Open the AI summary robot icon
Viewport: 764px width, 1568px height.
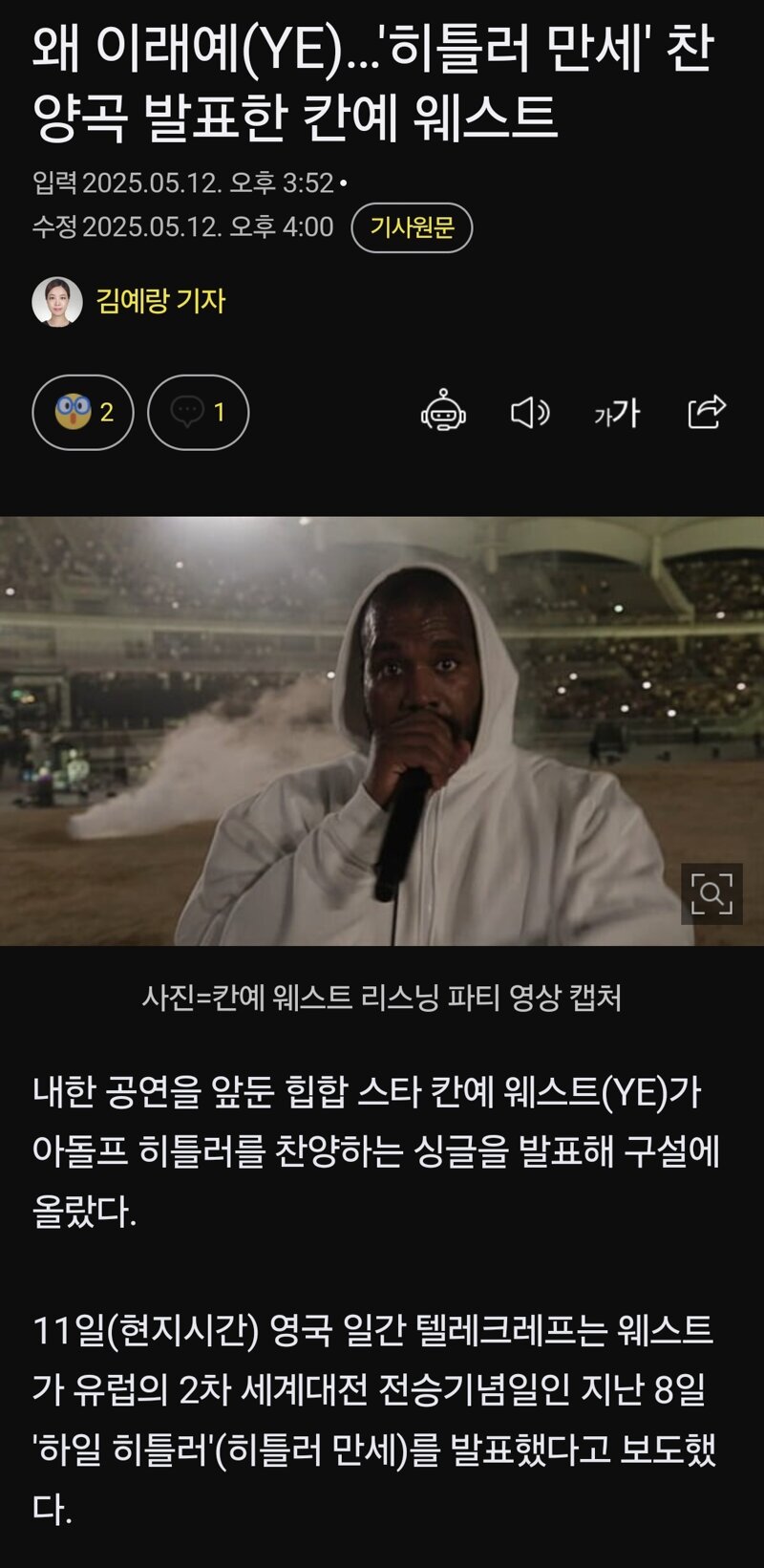(x=444, y=412)
